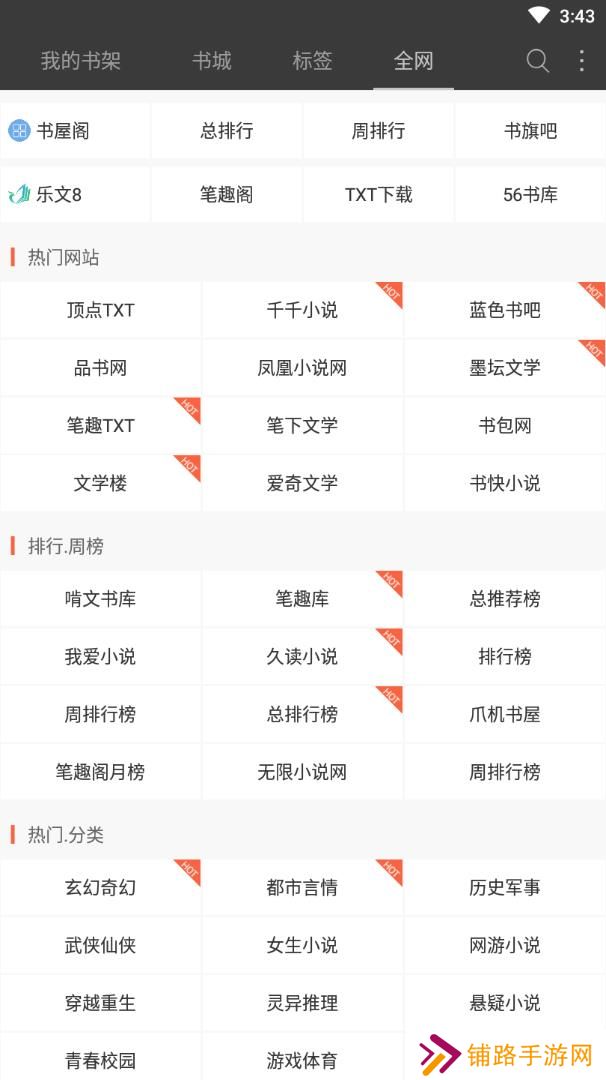Viewport: 606px width, 1080px height.
Task: Select 笔趣阁 in the quick links
Action: coord(227,195)
